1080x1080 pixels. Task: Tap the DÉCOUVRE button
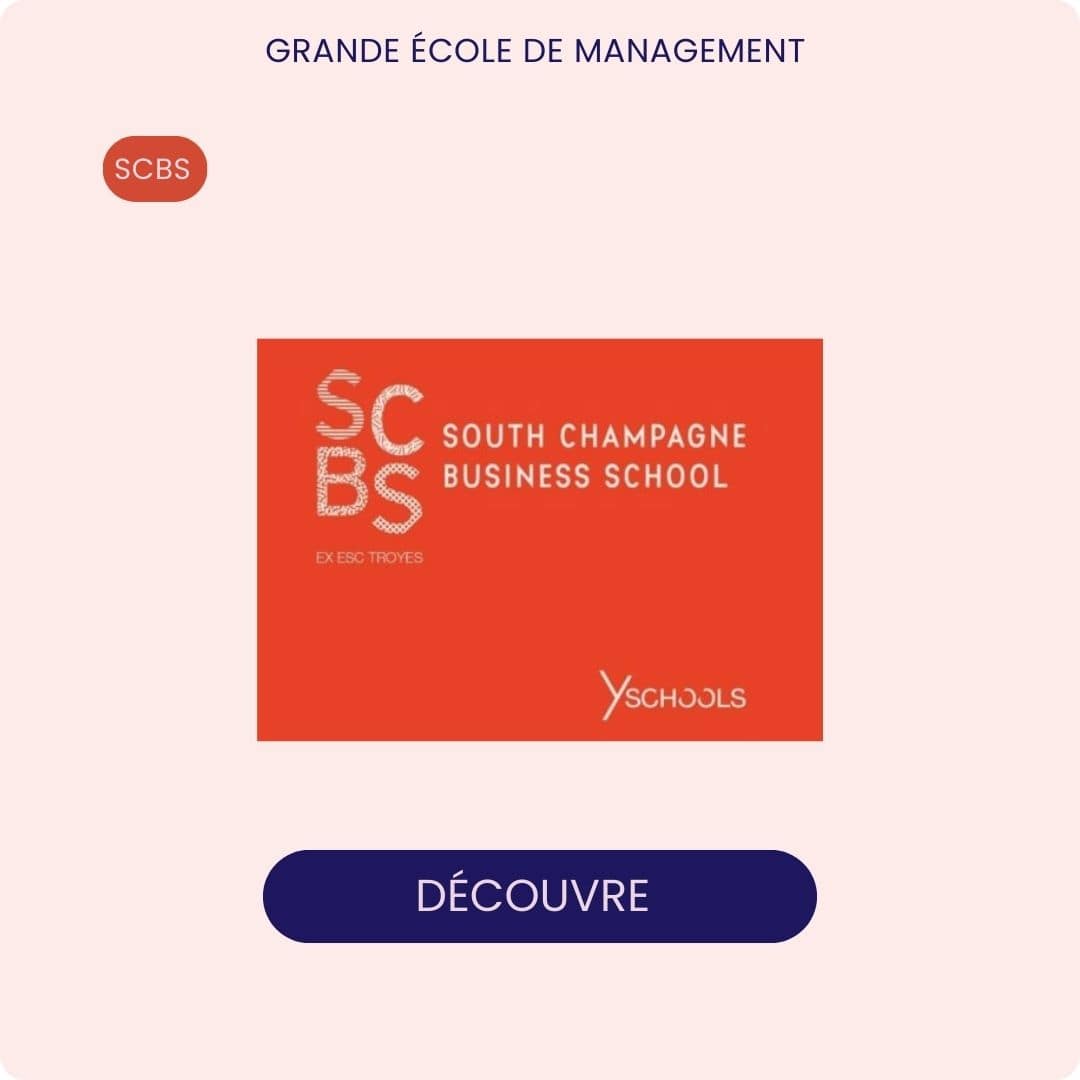(539, 896)
